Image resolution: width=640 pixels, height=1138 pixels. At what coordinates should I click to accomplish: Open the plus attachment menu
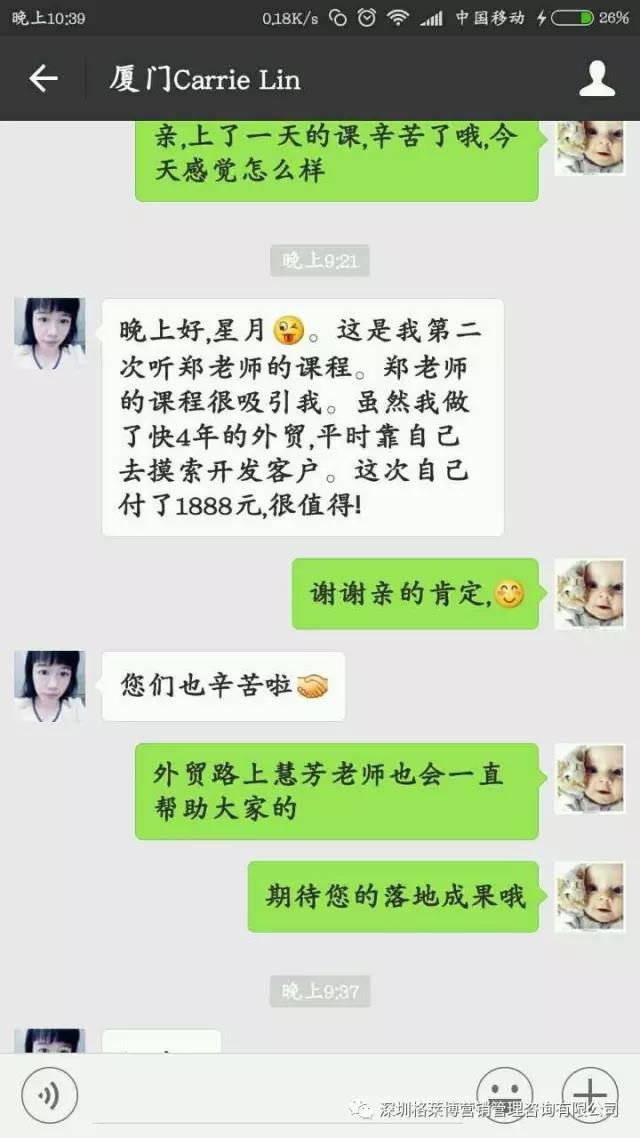click(x=590, y=1094)
